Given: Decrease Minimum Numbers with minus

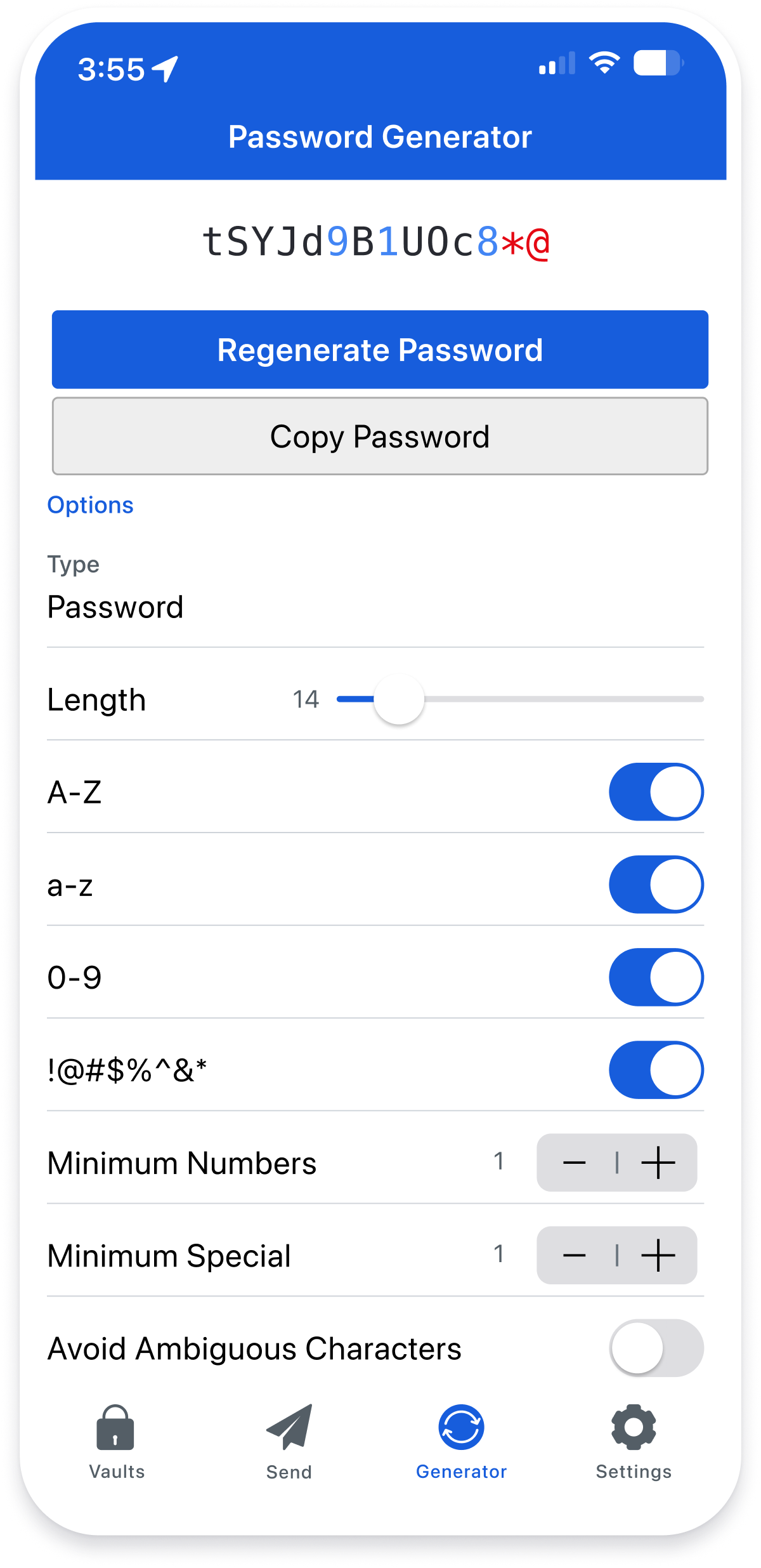Looking at the screenshot, I should (575, 1163).
